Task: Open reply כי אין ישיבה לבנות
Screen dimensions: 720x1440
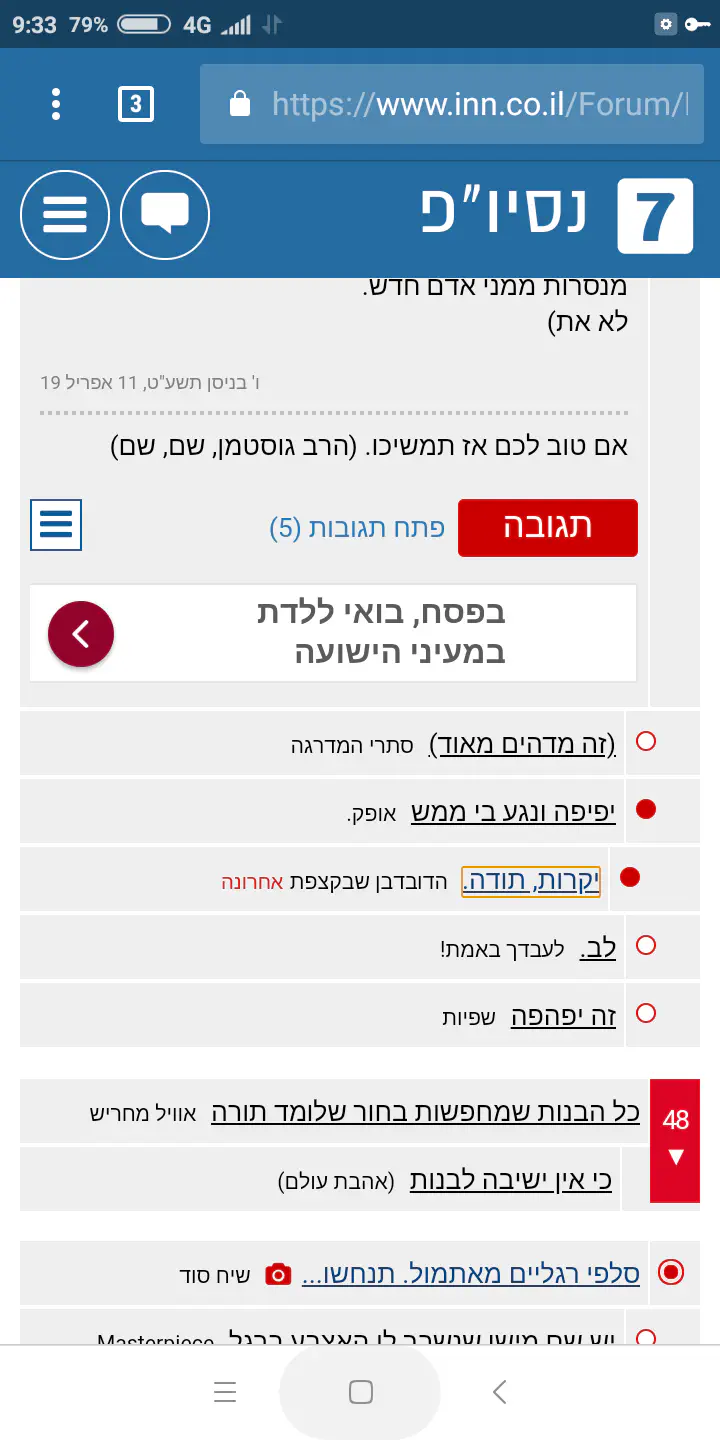Action: (x=510, y=1179)
